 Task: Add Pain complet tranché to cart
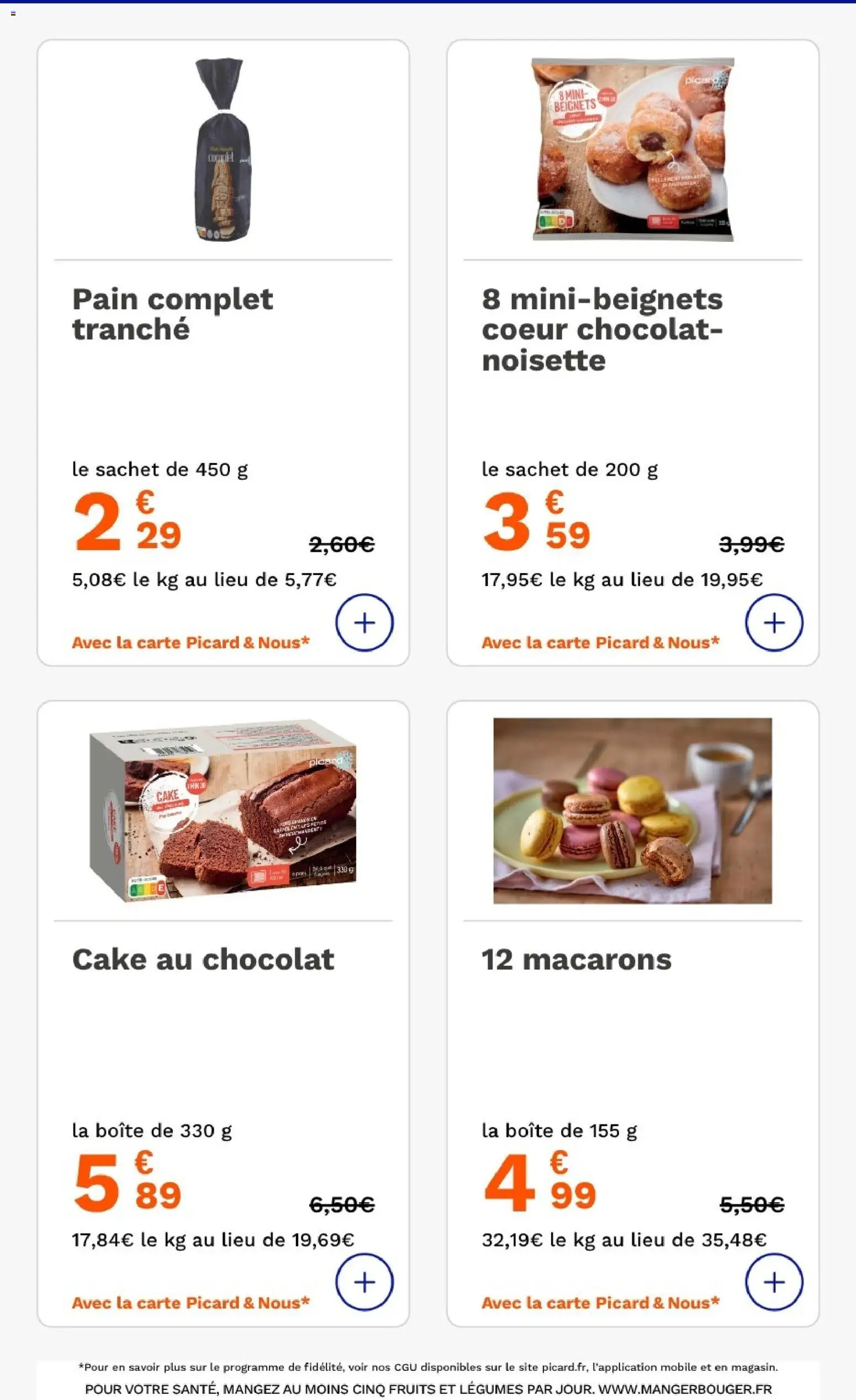[x=365, y=623]
